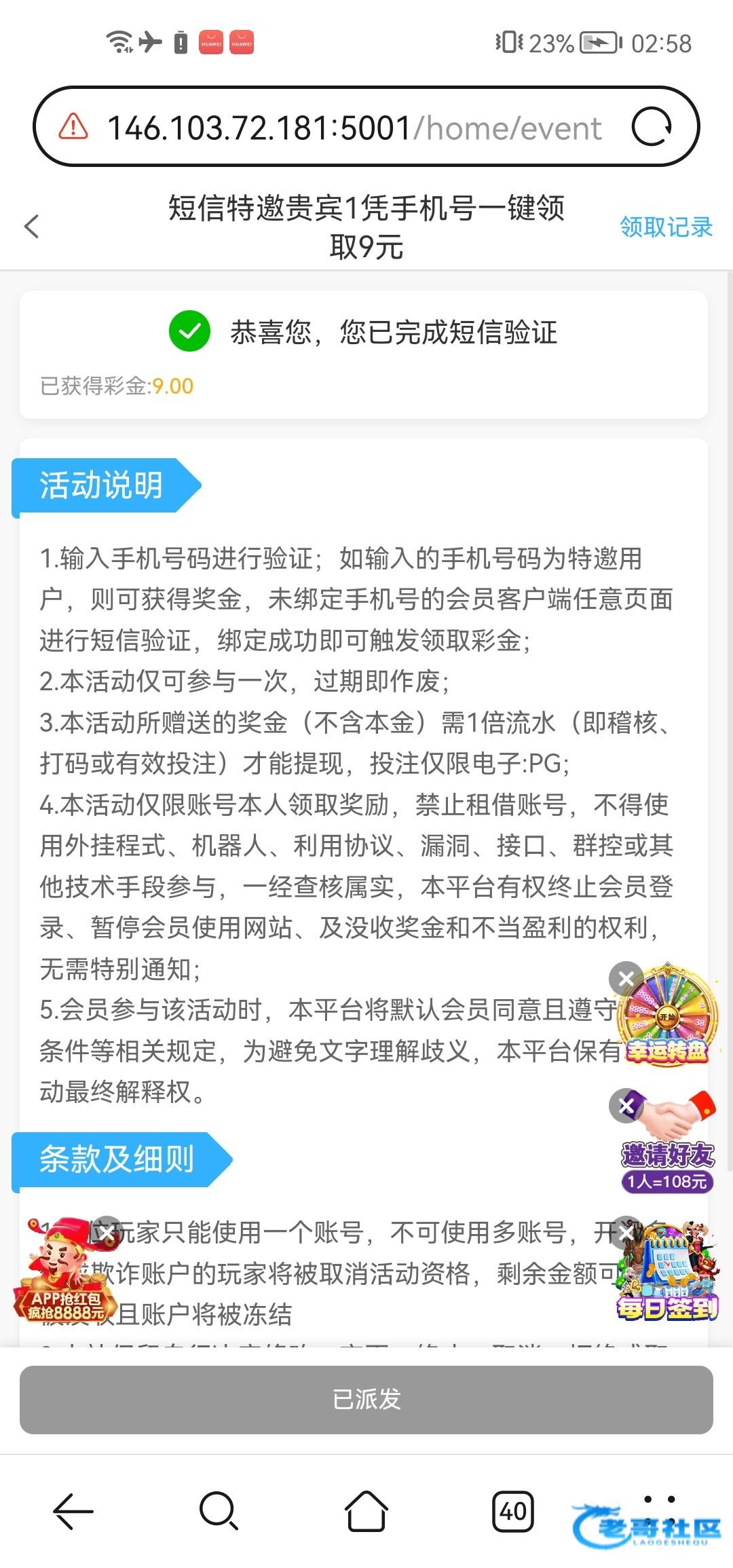733x1568 pixels.
Task: Open the 40 tabs switcher
Action: pyautogui.click(x=513, y=1511)
